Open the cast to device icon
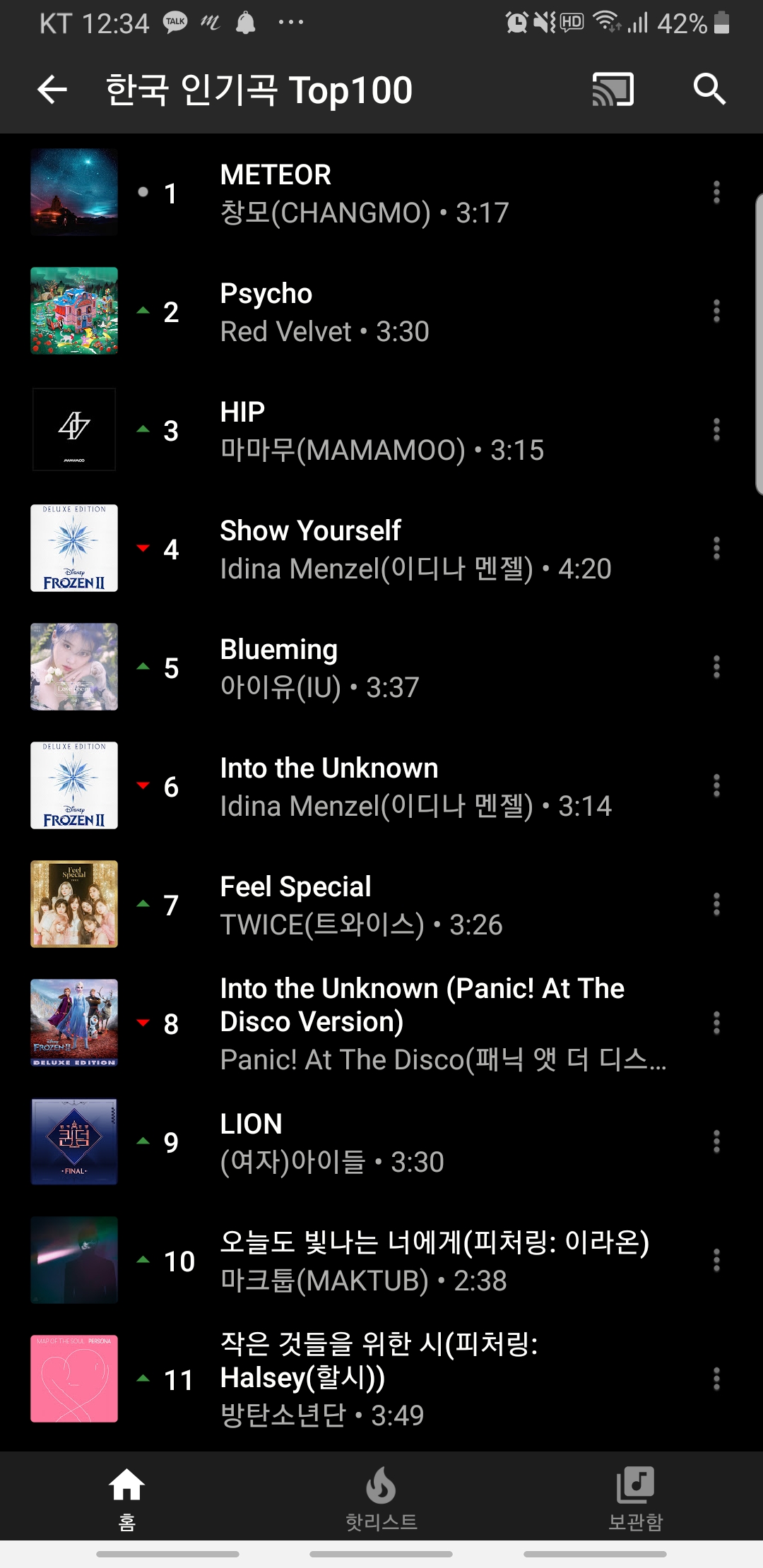Viewport: 763px width, 1568px height. pos(613,90)
